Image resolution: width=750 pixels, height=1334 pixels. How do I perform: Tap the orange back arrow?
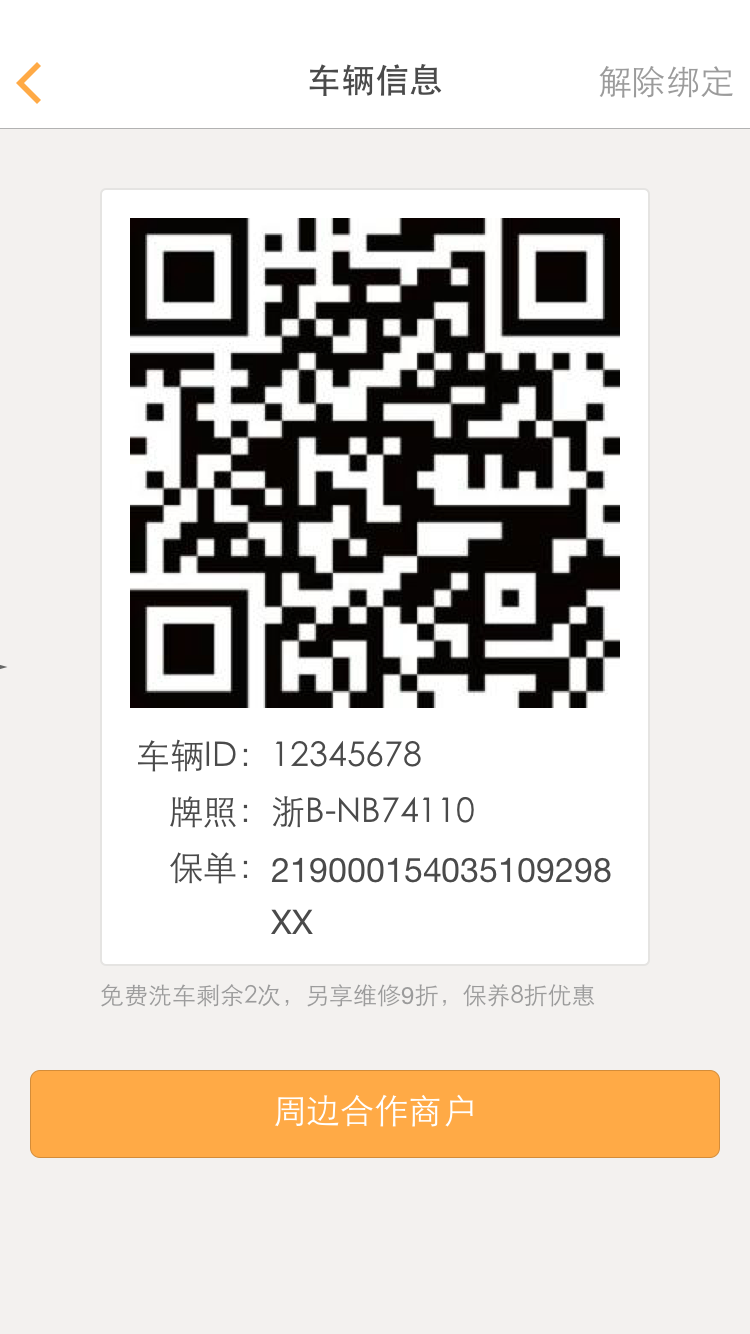28,82
